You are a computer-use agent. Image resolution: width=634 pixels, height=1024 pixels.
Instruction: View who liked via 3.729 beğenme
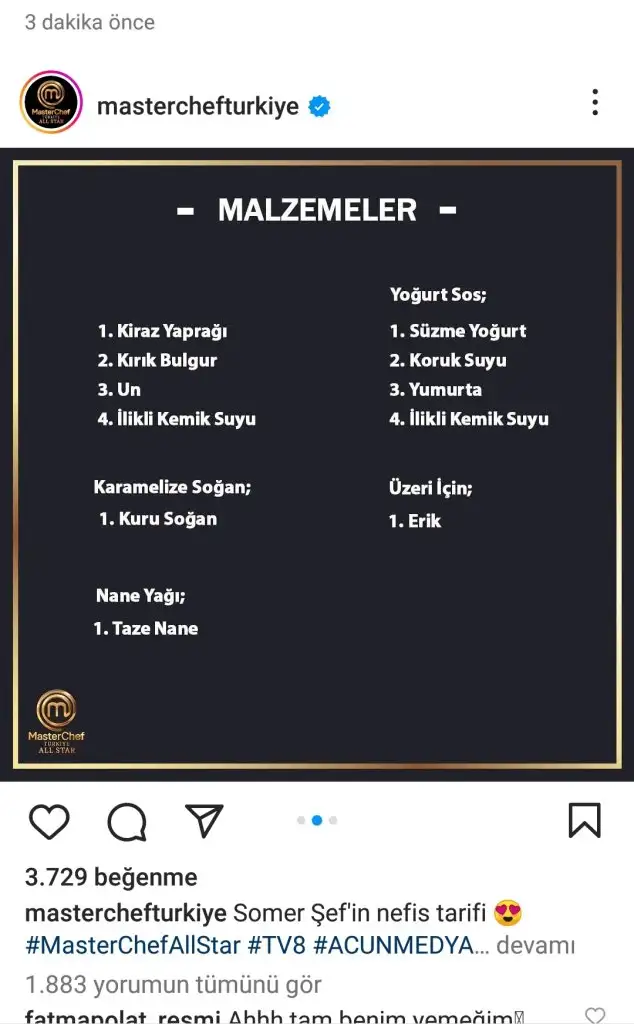pyautogui.click(x=111, y=878)
